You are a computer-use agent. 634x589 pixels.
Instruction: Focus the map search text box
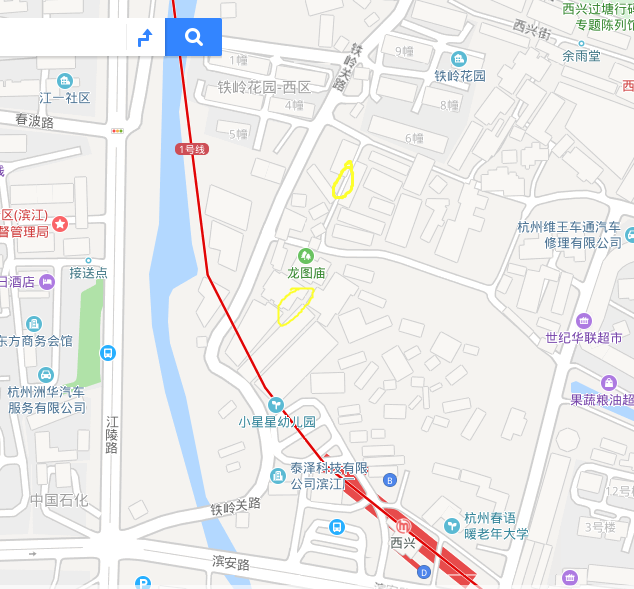coord(60,38)
